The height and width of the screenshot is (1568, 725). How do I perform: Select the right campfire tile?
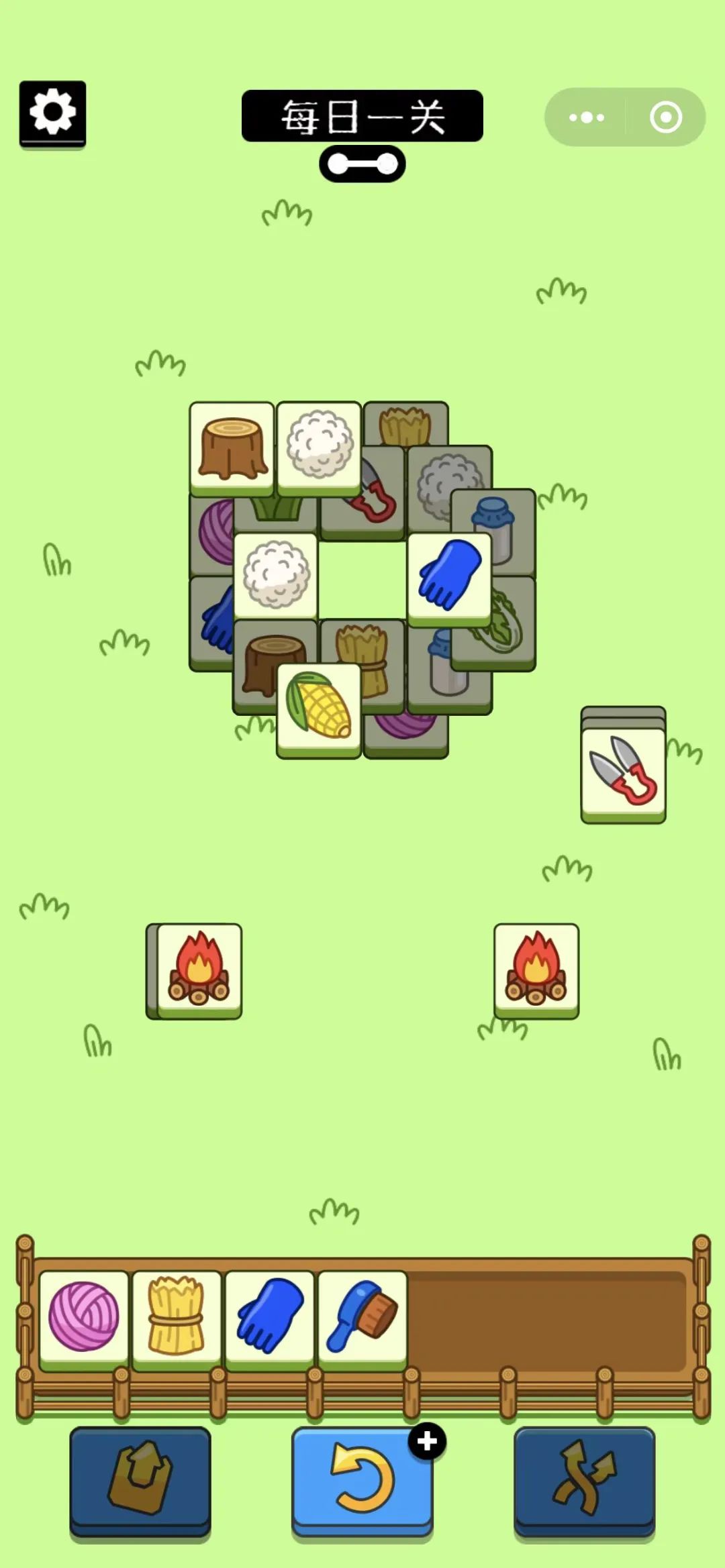point(536,971)
